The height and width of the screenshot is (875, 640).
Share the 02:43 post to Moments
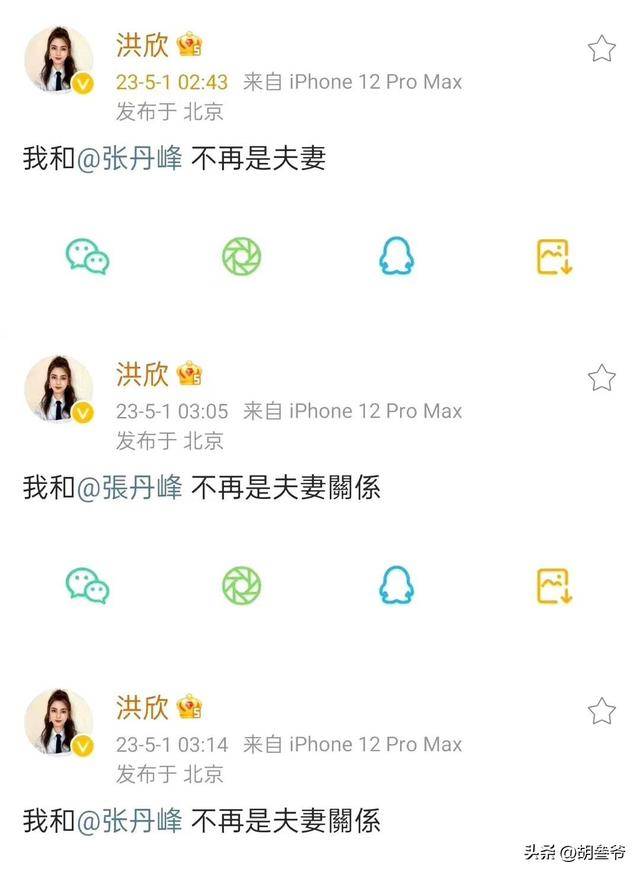(241, 256)
